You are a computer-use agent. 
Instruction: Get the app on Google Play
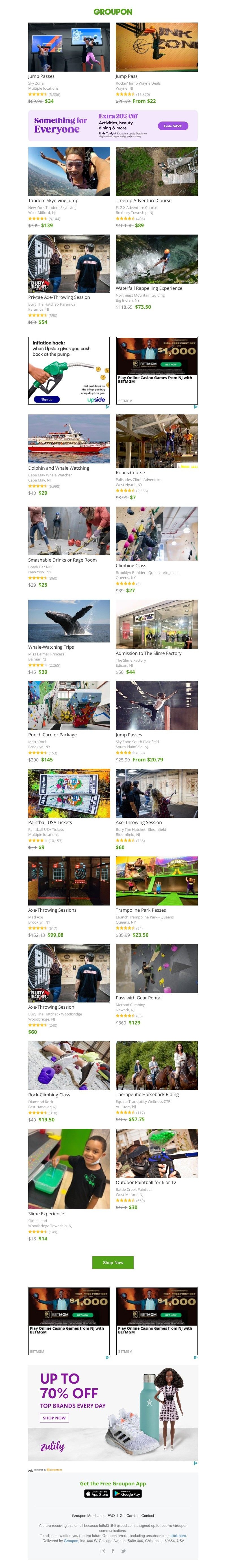click(x=127, y=1494)
